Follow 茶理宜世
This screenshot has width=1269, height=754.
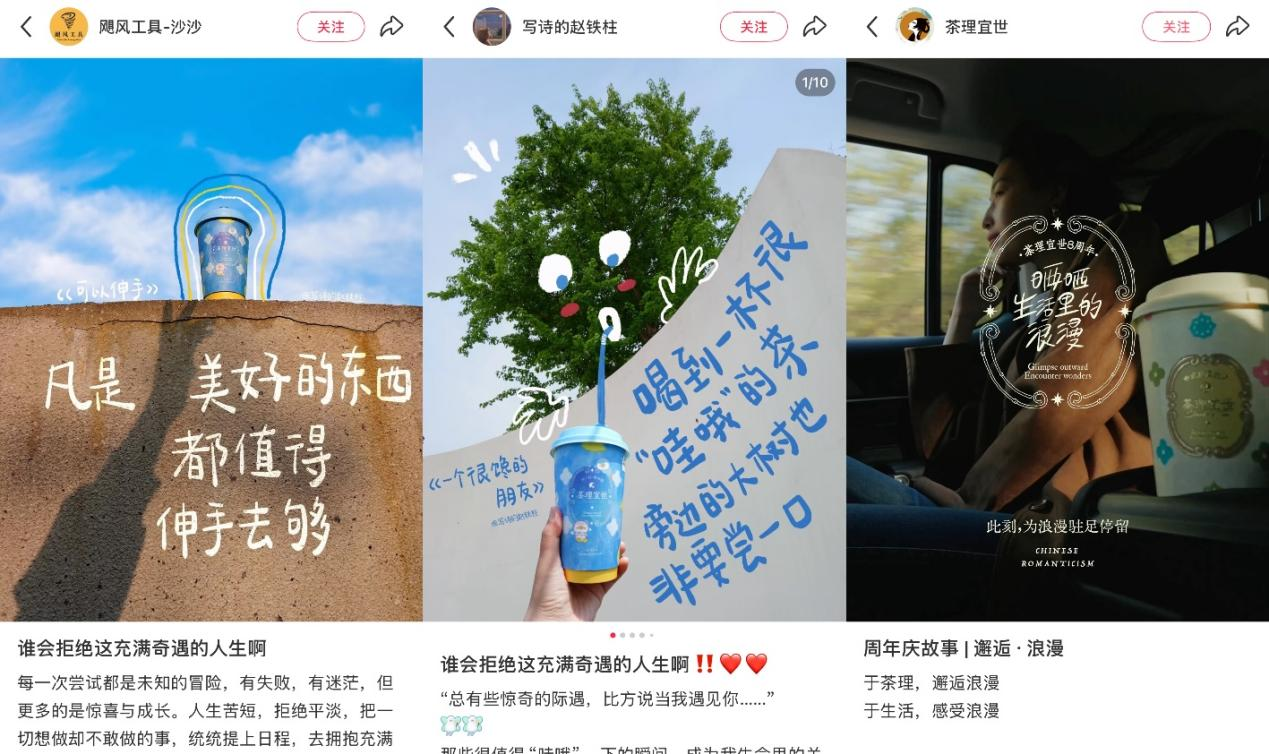pyautogui.click(x=1176, y=27)
